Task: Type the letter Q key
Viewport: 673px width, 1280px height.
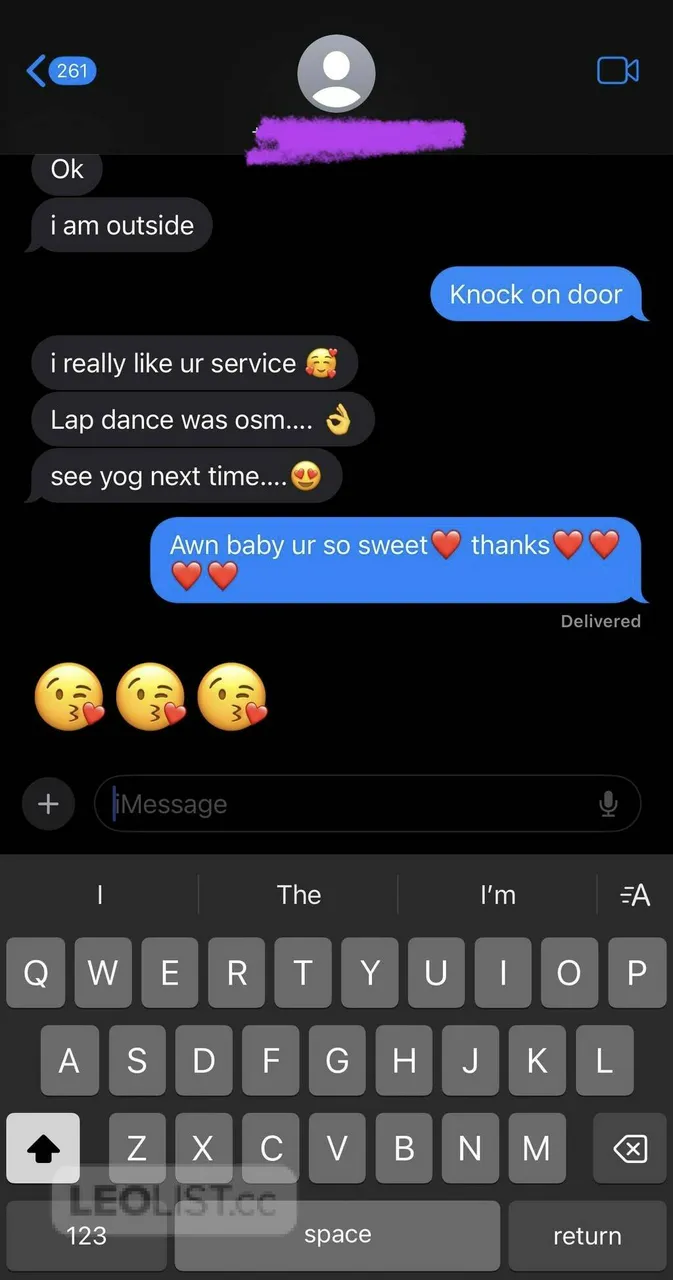Action: (36, 973)
